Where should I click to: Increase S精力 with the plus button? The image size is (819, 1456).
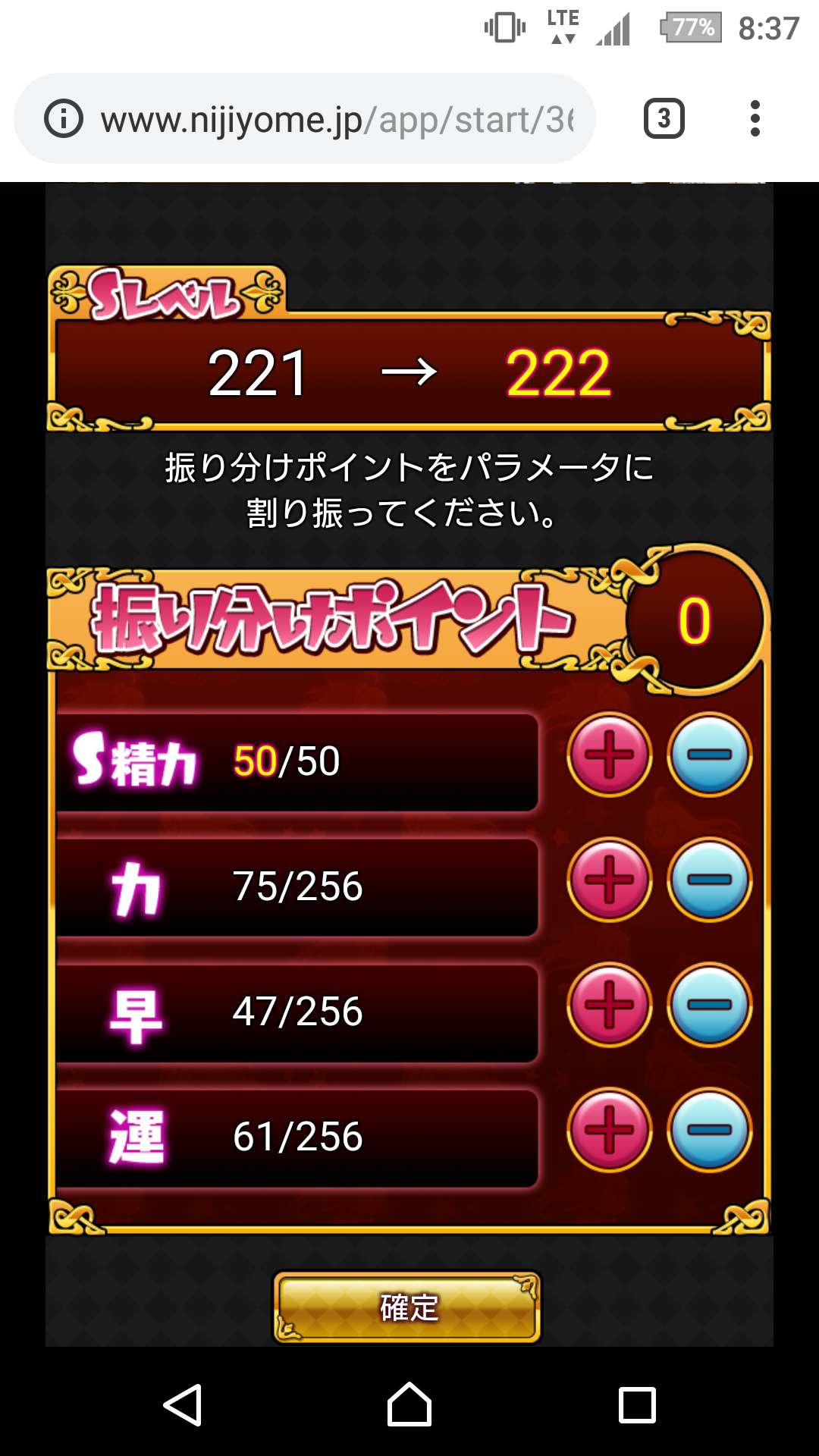(609, 755)
